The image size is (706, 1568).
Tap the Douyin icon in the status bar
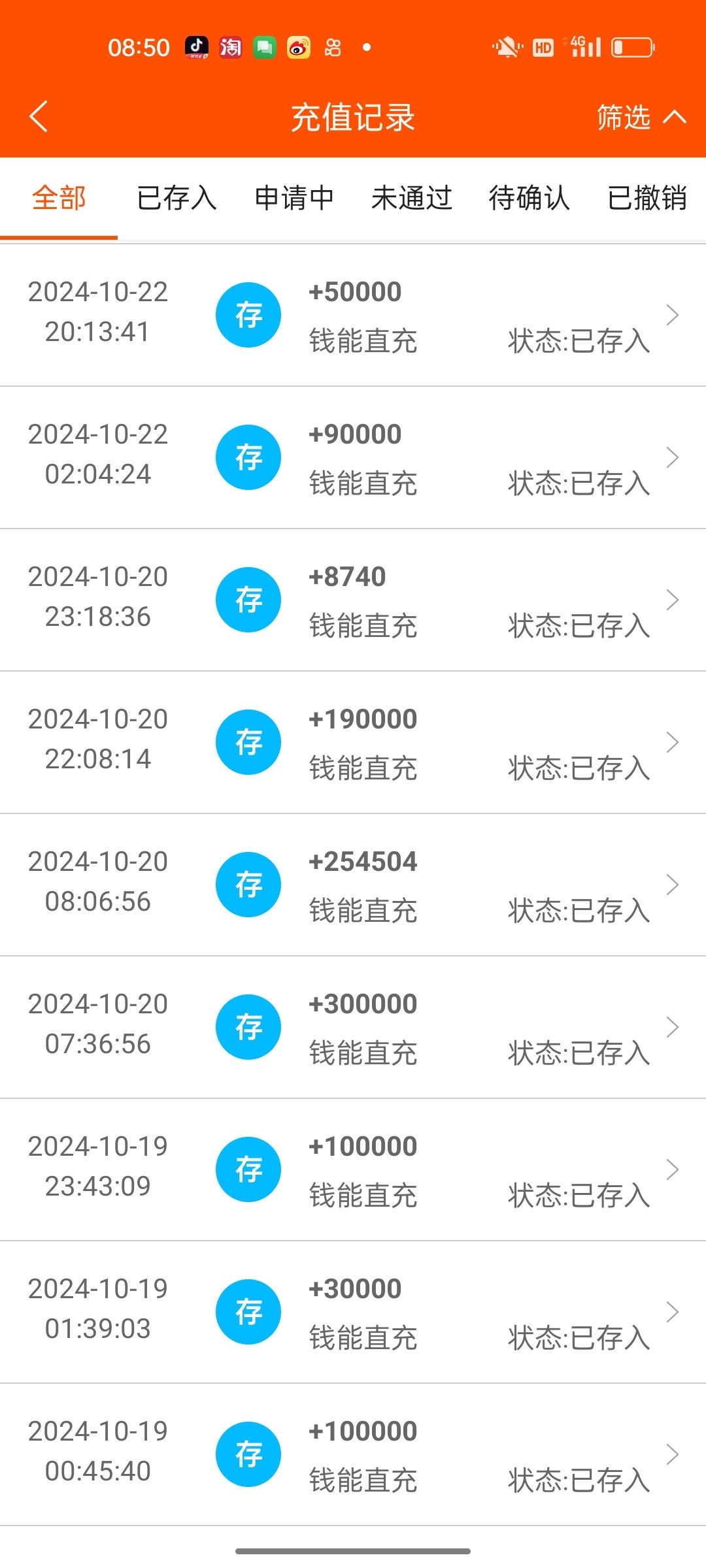(x=198, y=46)
